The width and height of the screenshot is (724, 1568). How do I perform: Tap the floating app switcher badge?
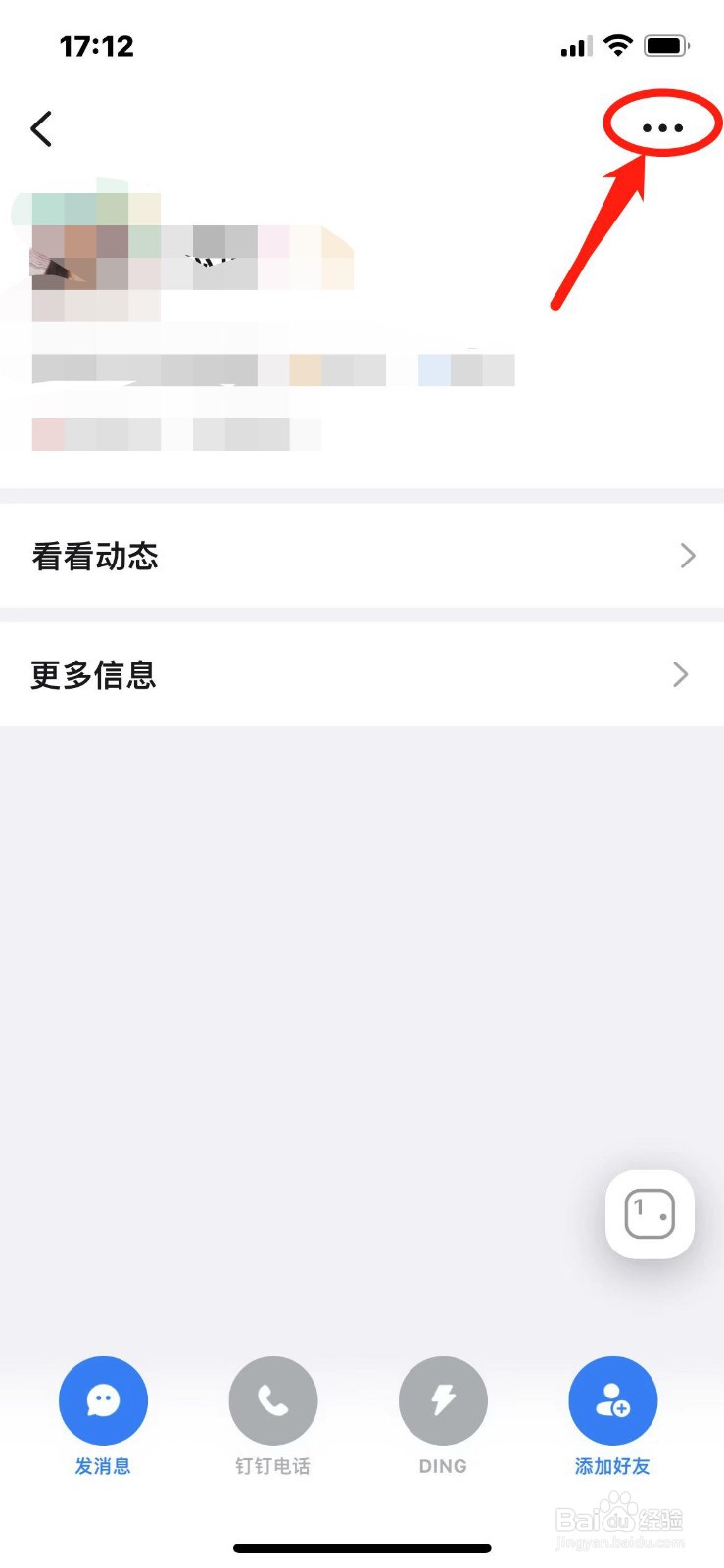pos(649,1214)
